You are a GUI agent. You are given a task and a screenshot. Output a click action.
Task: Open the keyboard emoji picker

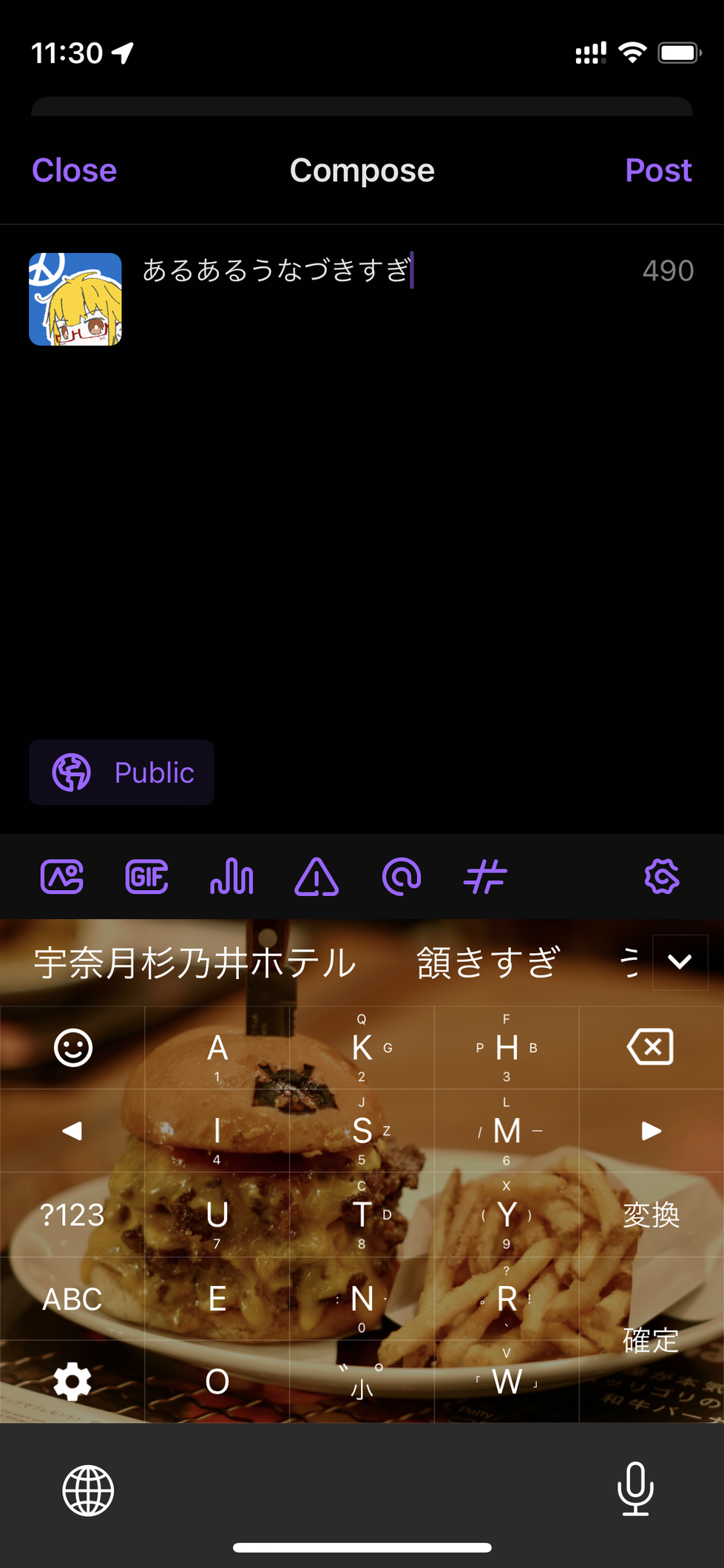click(x=72, y=1047)
